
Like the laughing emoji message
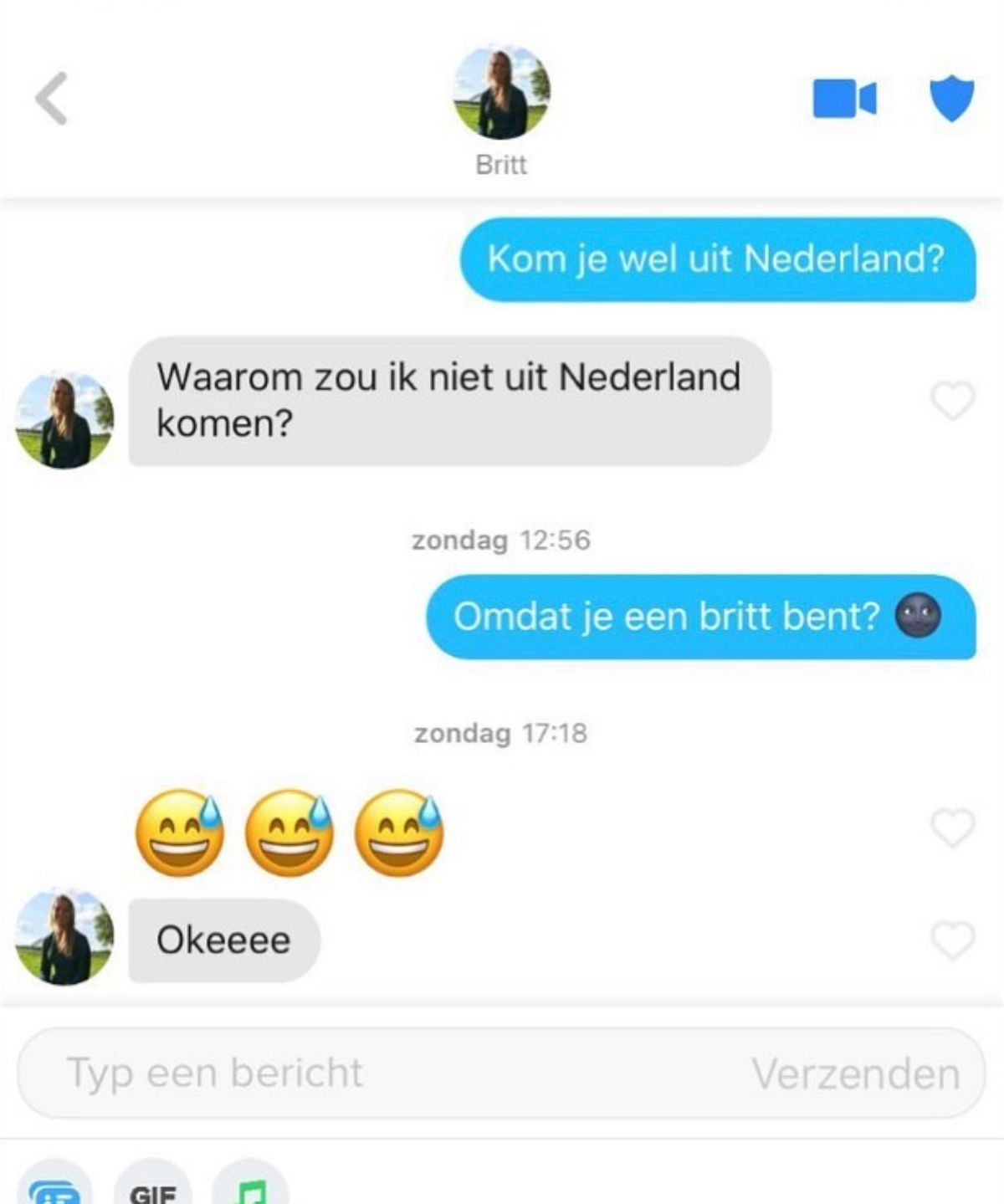click(952, 828)
